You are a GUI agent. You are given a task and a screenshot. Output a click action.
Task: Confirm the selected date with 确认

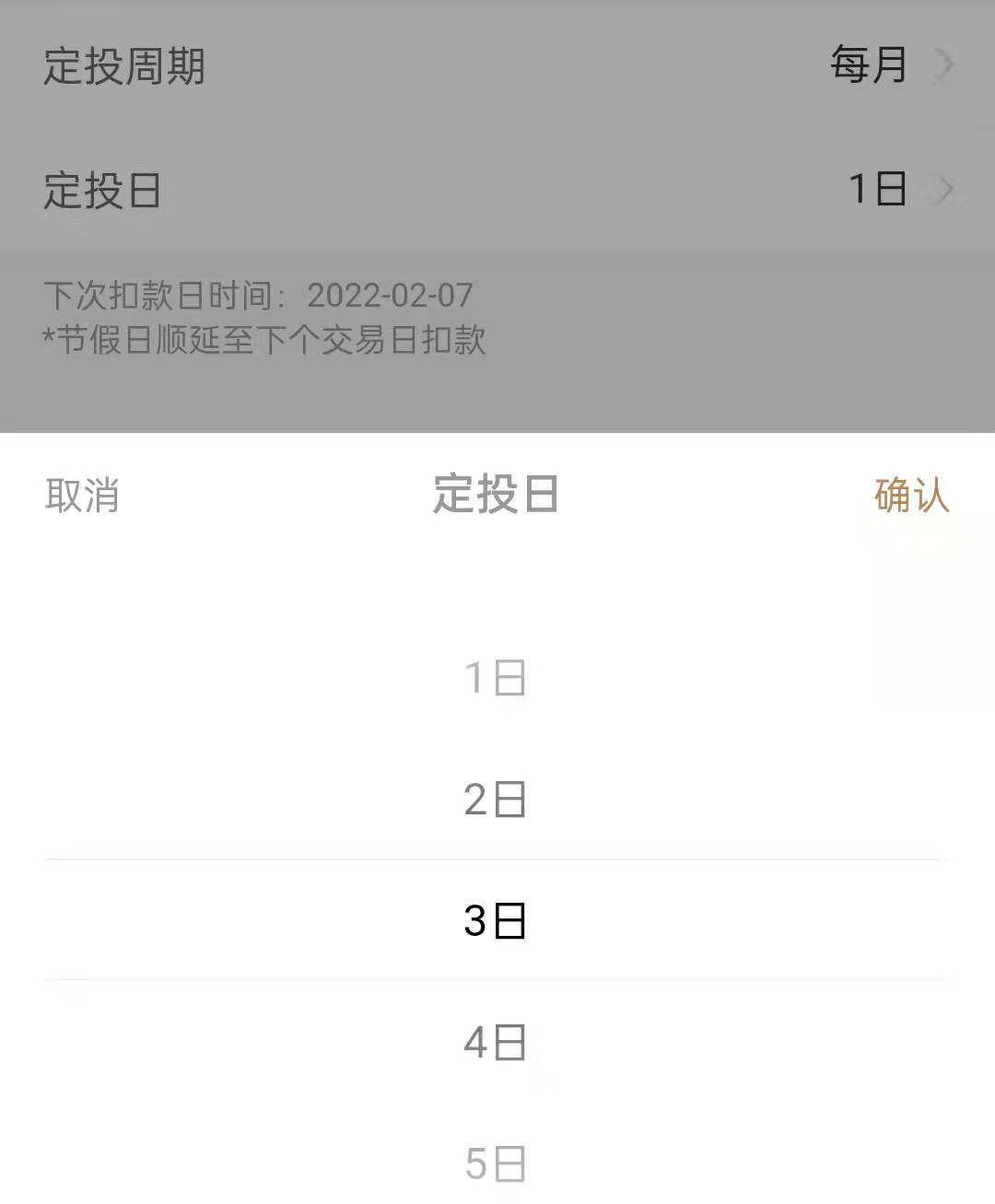click(x=911, y=496)
